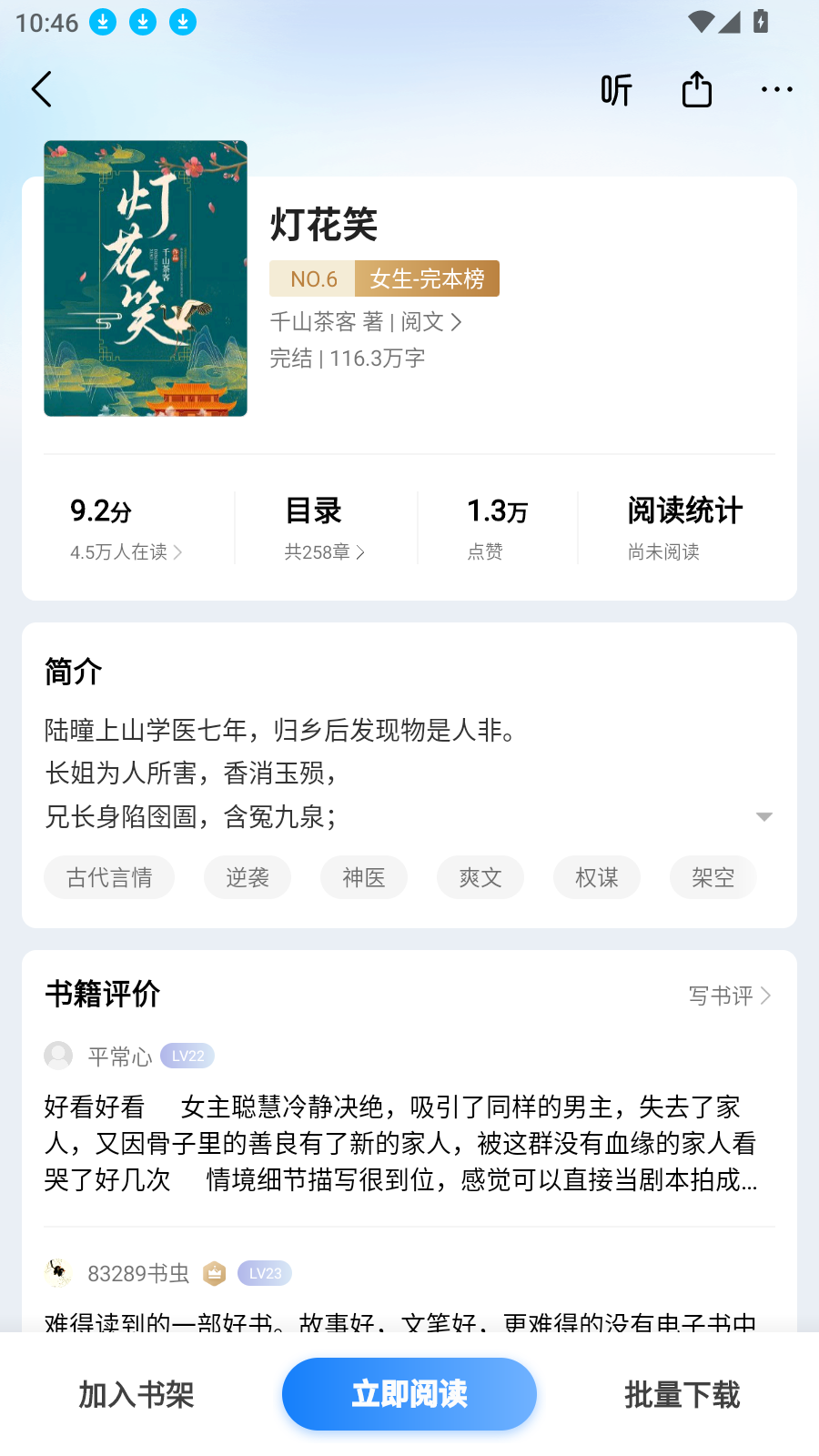This screenshot has width=819, height=1456.
Task: Tap 立即阅读 to start reading
Action: 409,1393
